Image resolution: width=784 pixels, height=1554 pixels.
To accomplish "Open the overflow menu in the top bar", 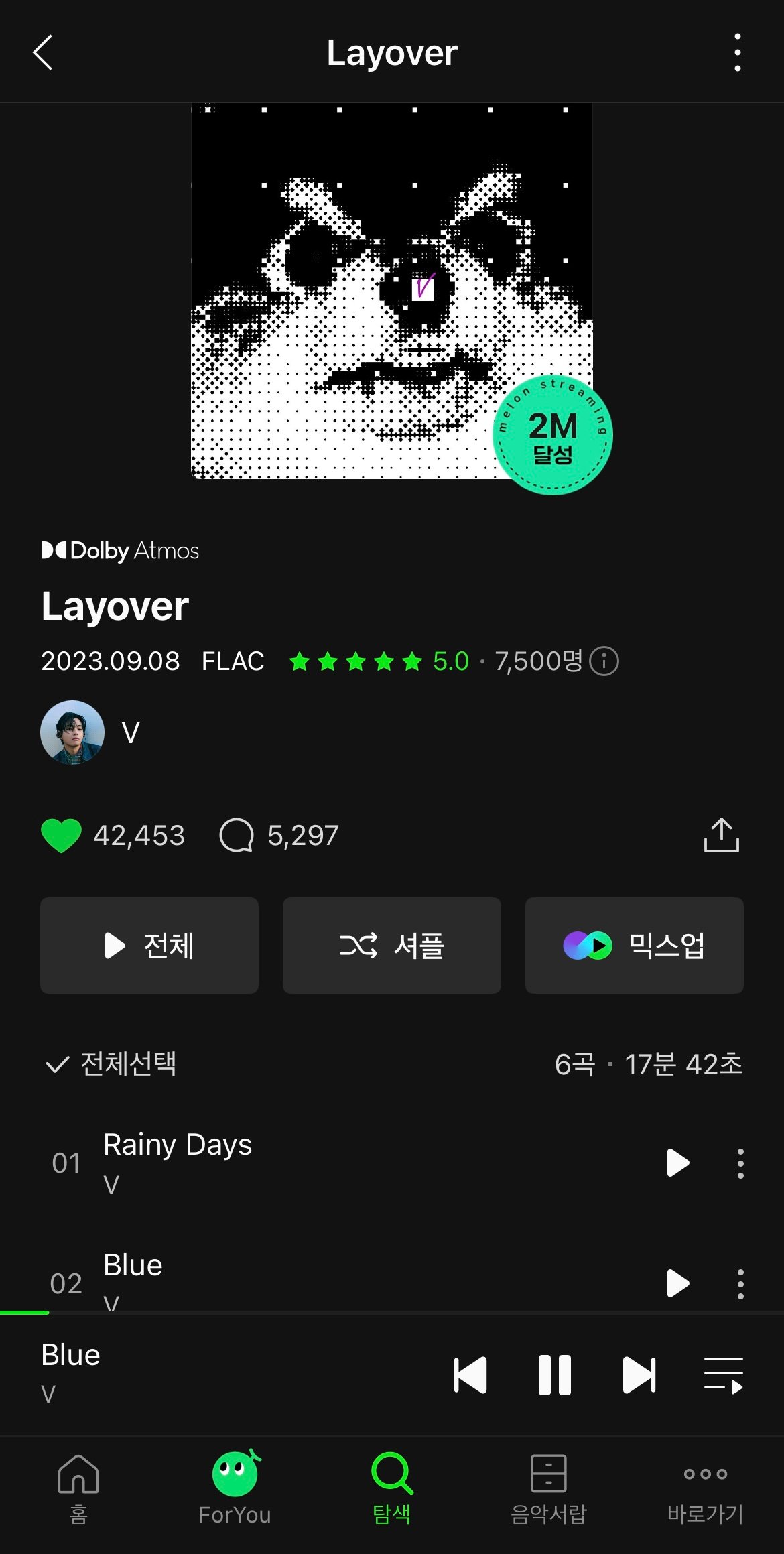I will tap(737, 52).
